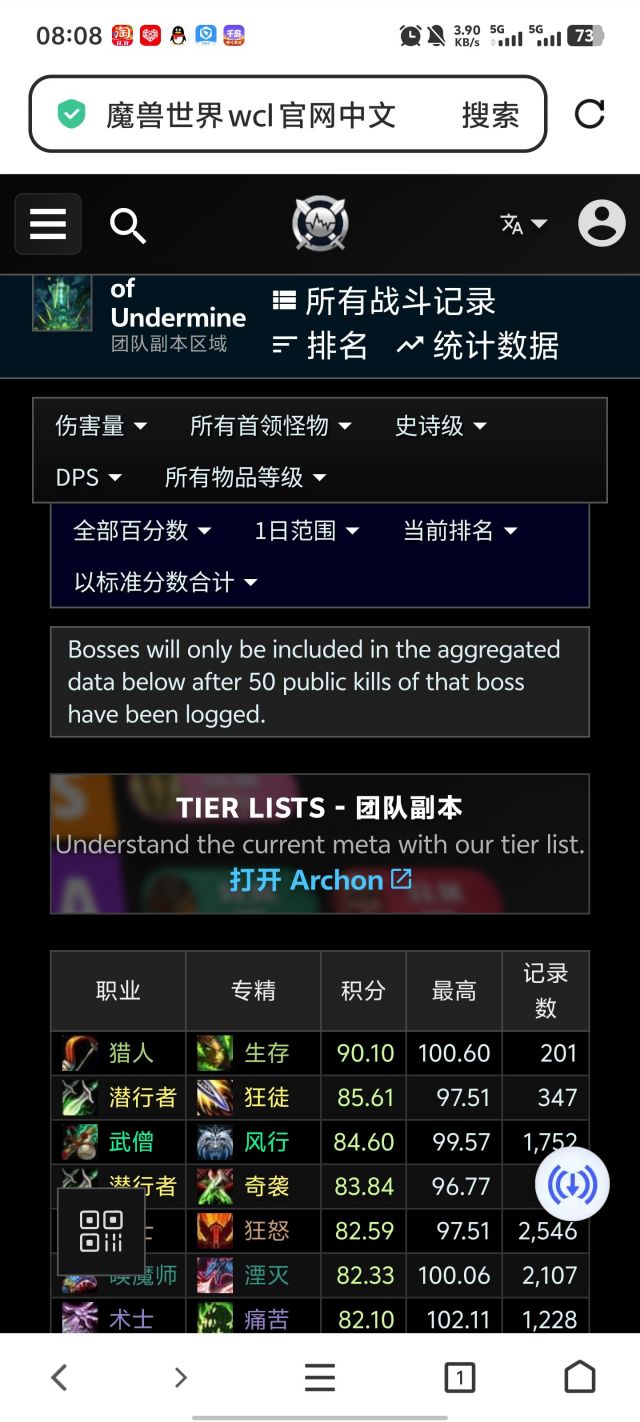640x1422 pixels.
Task: Open the 以标准分数合计 dropdown
Action: pyautogui.click(x=166, y=582)
